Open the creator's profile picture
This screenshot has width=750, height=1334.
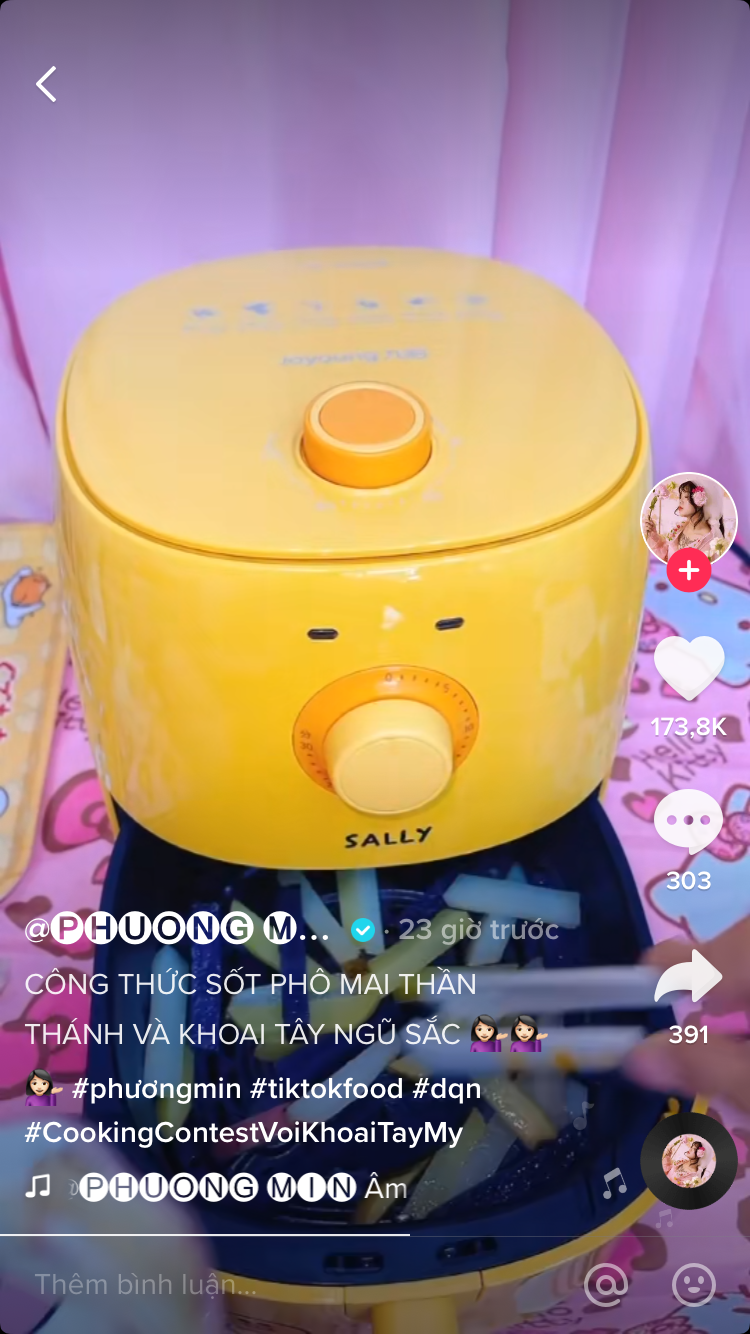688,520
